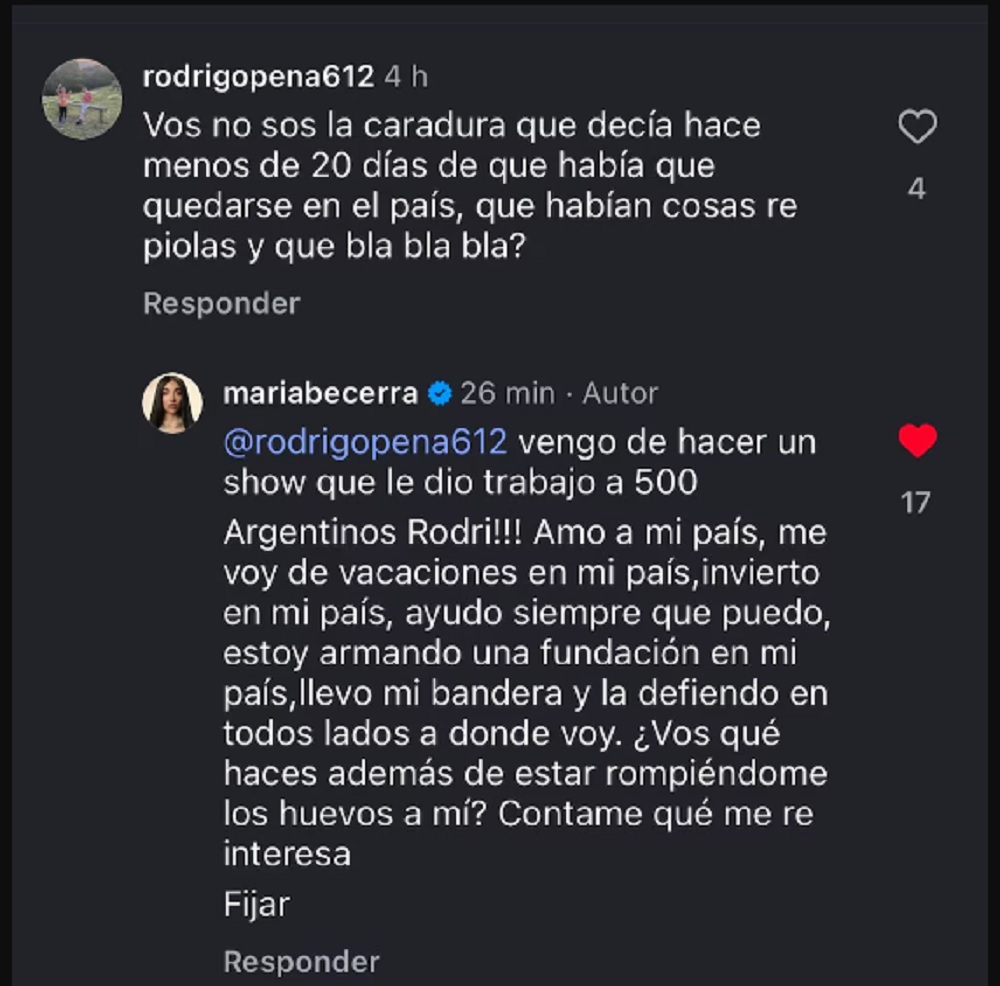Open rodrigopena612's profile picture
1000x986 pixels.
[82, 99]
